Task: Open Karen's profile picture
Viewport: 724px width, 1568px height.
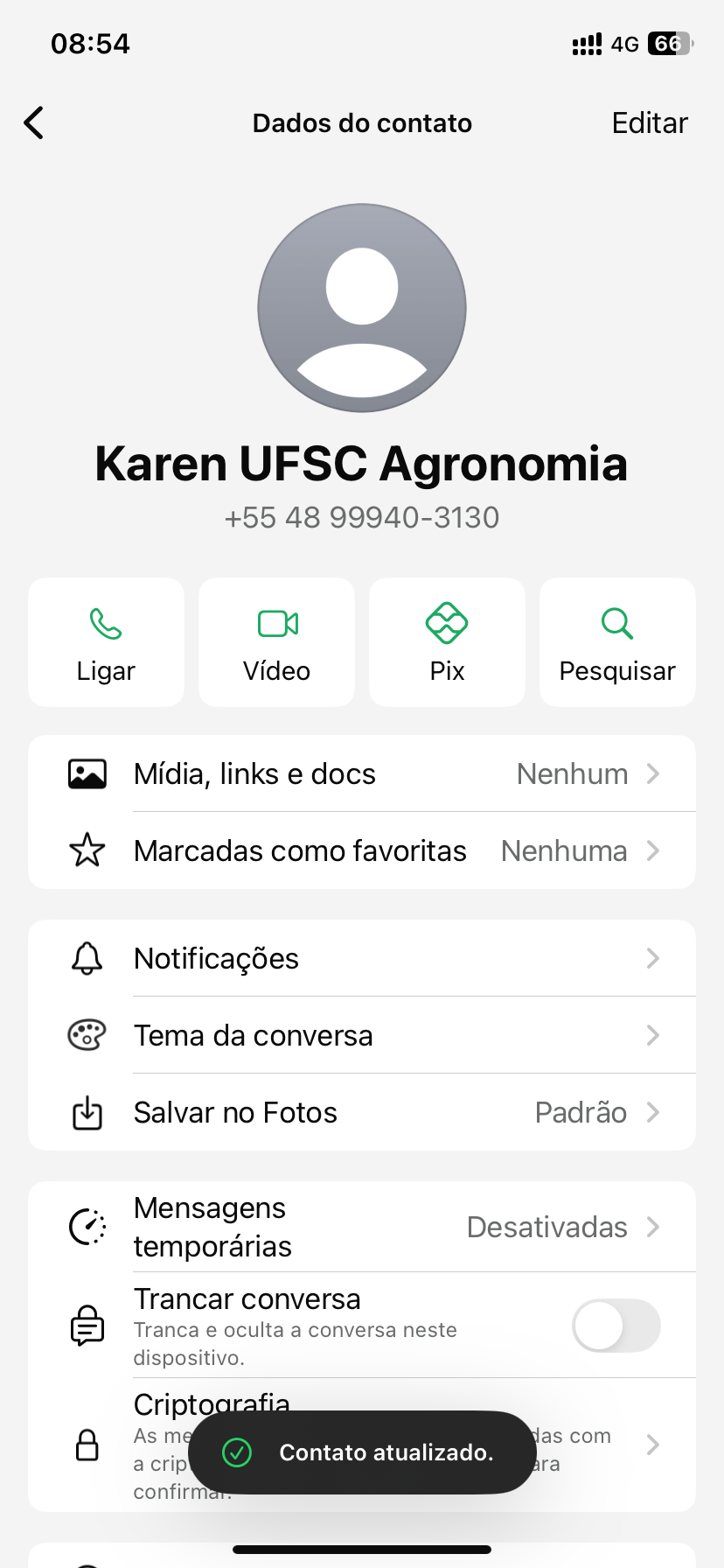Action: [362, 308]
